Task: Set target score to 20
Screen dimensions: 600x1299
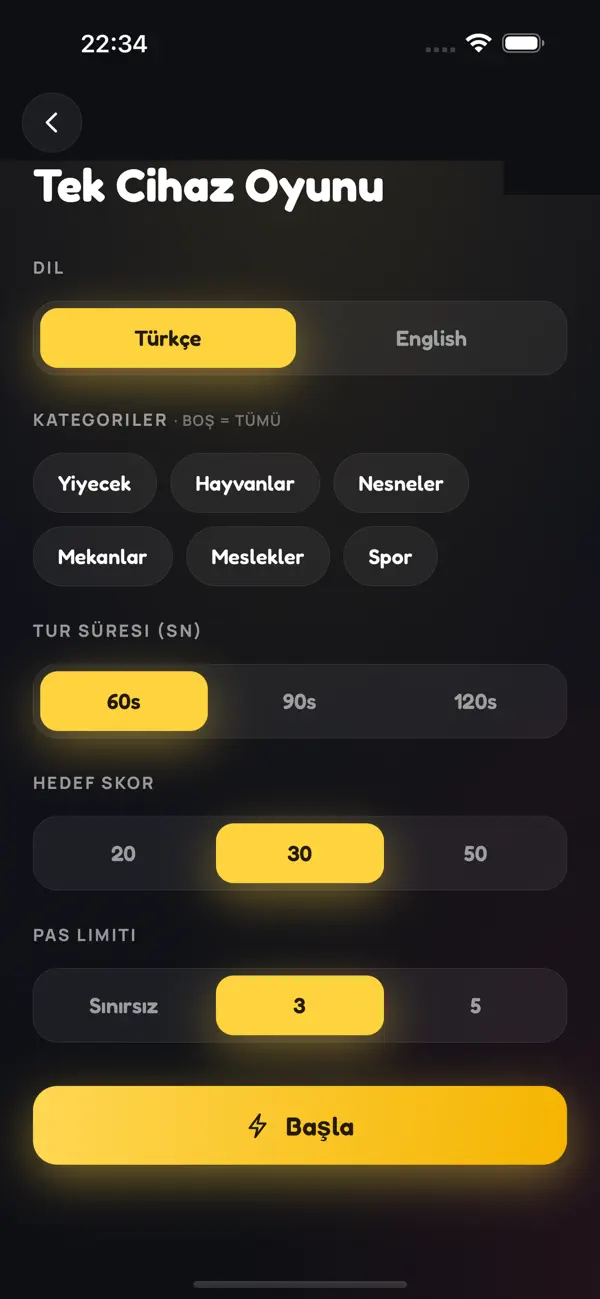Action: click(124, 853)
